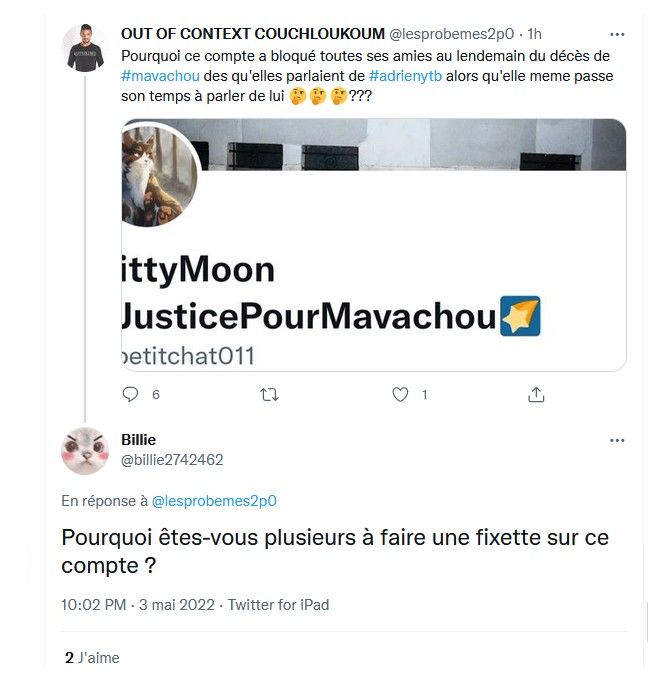The height and width of the screenshot is (684, 672).
Task: Open the Twitter for iPad source link
Action: tap(278, 605)
